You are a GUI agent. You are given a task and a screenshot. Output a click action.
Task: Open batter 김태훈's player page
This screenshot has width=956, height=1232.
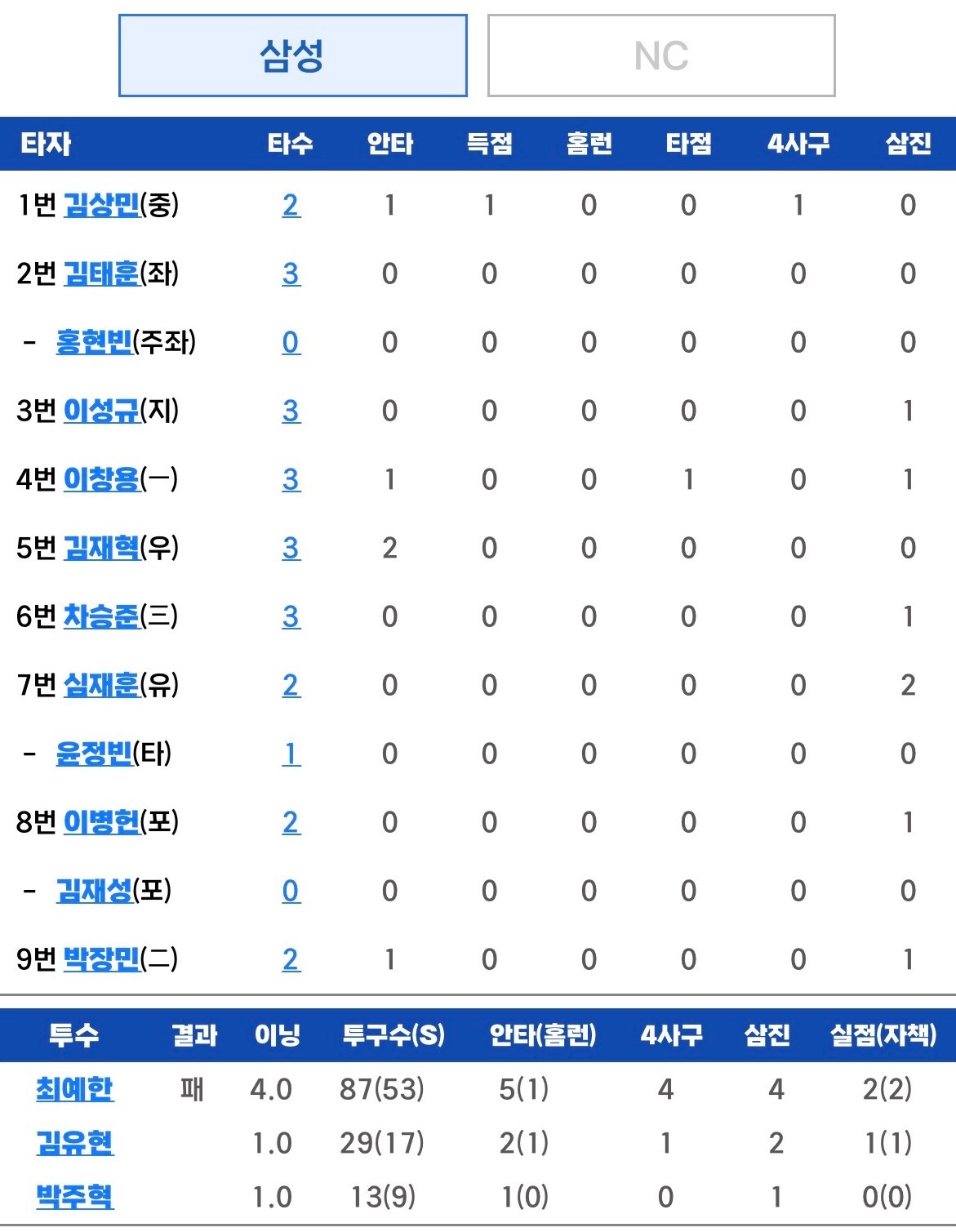pos(101,274)
